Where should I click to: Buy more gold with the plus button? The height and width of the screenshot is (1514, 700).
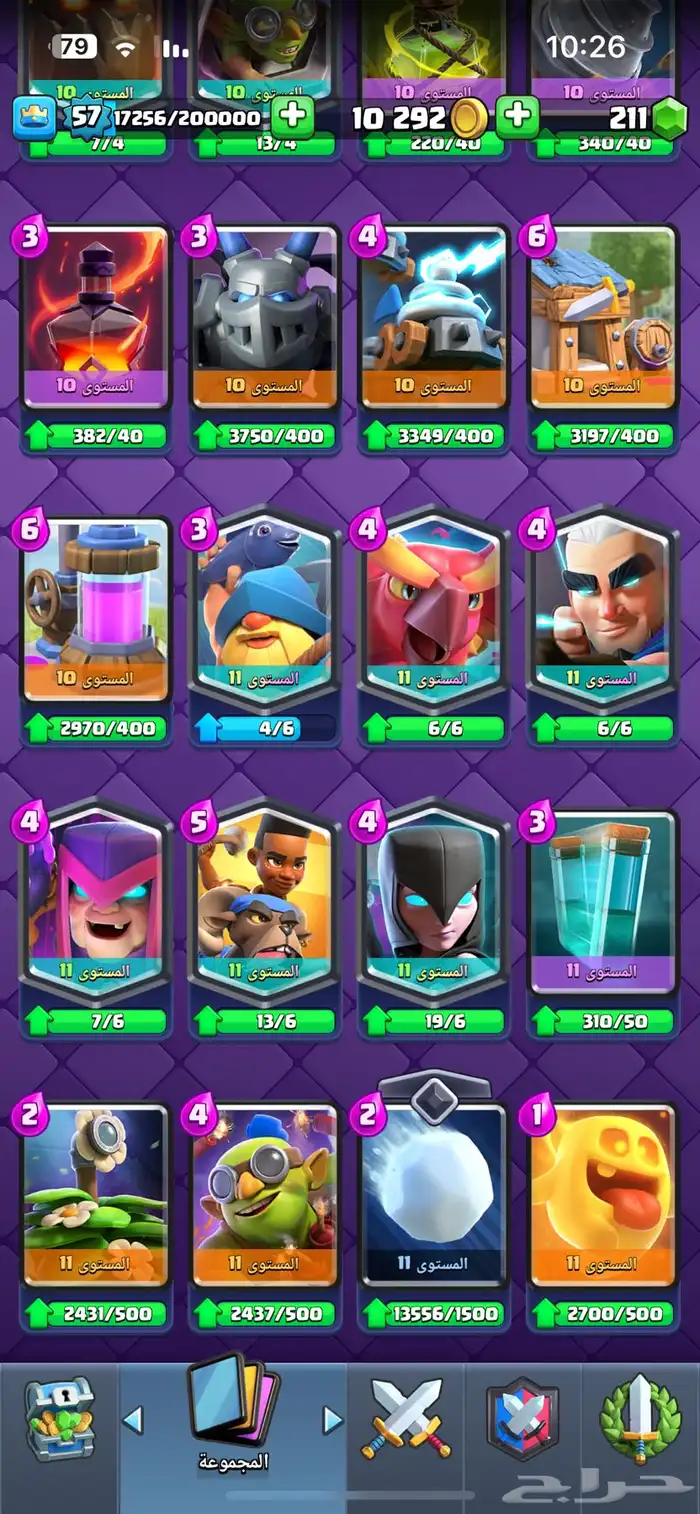tap(517, 117)
